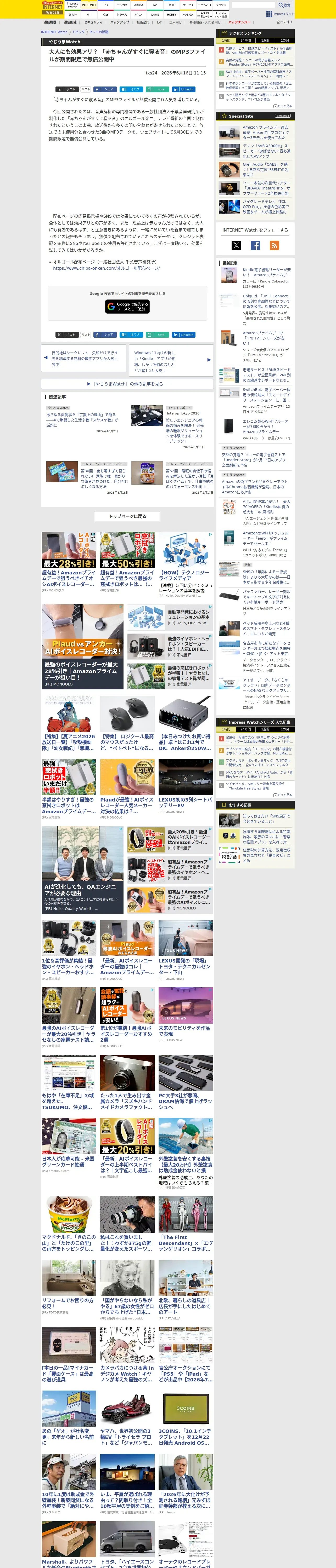Image resolution: width=336 pixels, height=1568 pixels.
Task: Share the article on LinkedIn from top row
Action: tap(183, 89)
